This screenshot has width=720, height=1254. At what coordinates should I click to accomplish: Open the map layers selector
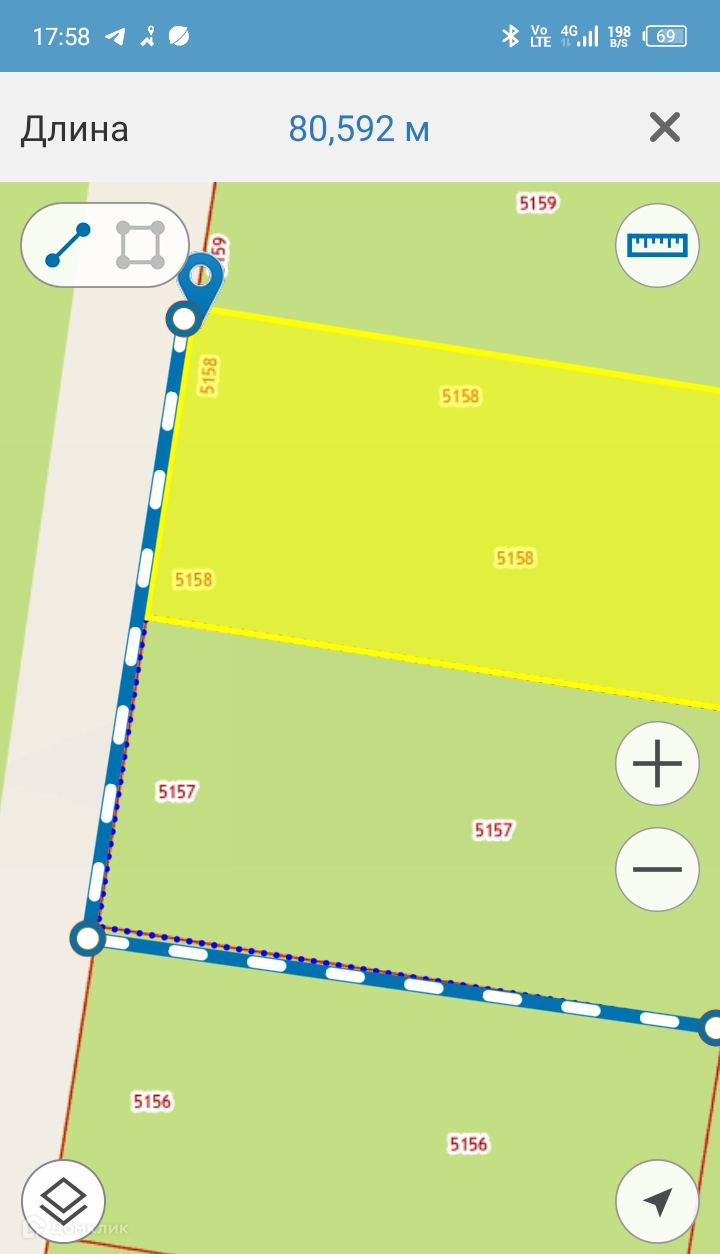click(63, 1200)
